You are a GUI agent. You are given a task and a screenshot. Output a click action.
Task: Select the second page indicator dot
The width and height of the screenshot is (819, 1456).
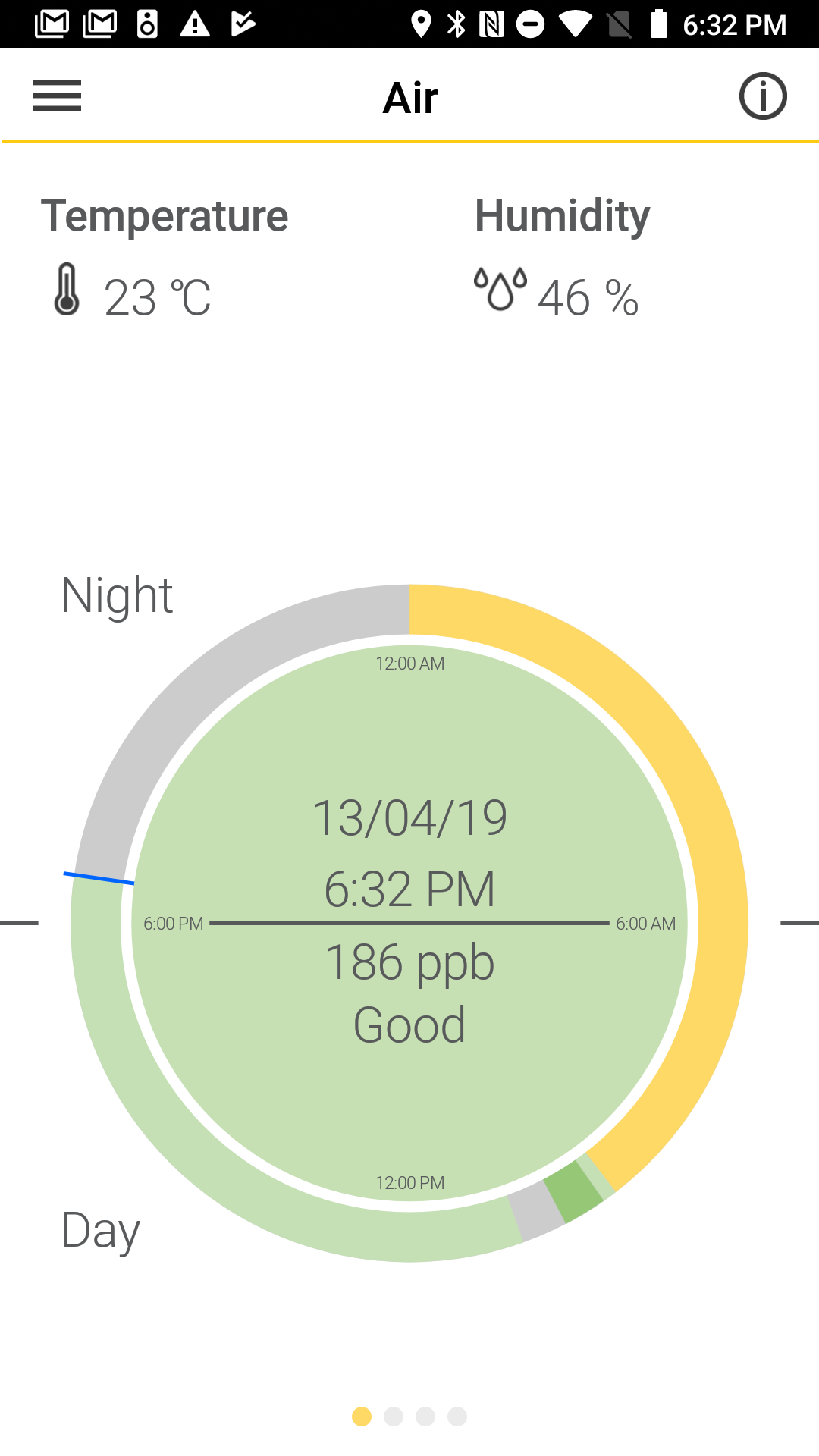tap(394, 1417)
